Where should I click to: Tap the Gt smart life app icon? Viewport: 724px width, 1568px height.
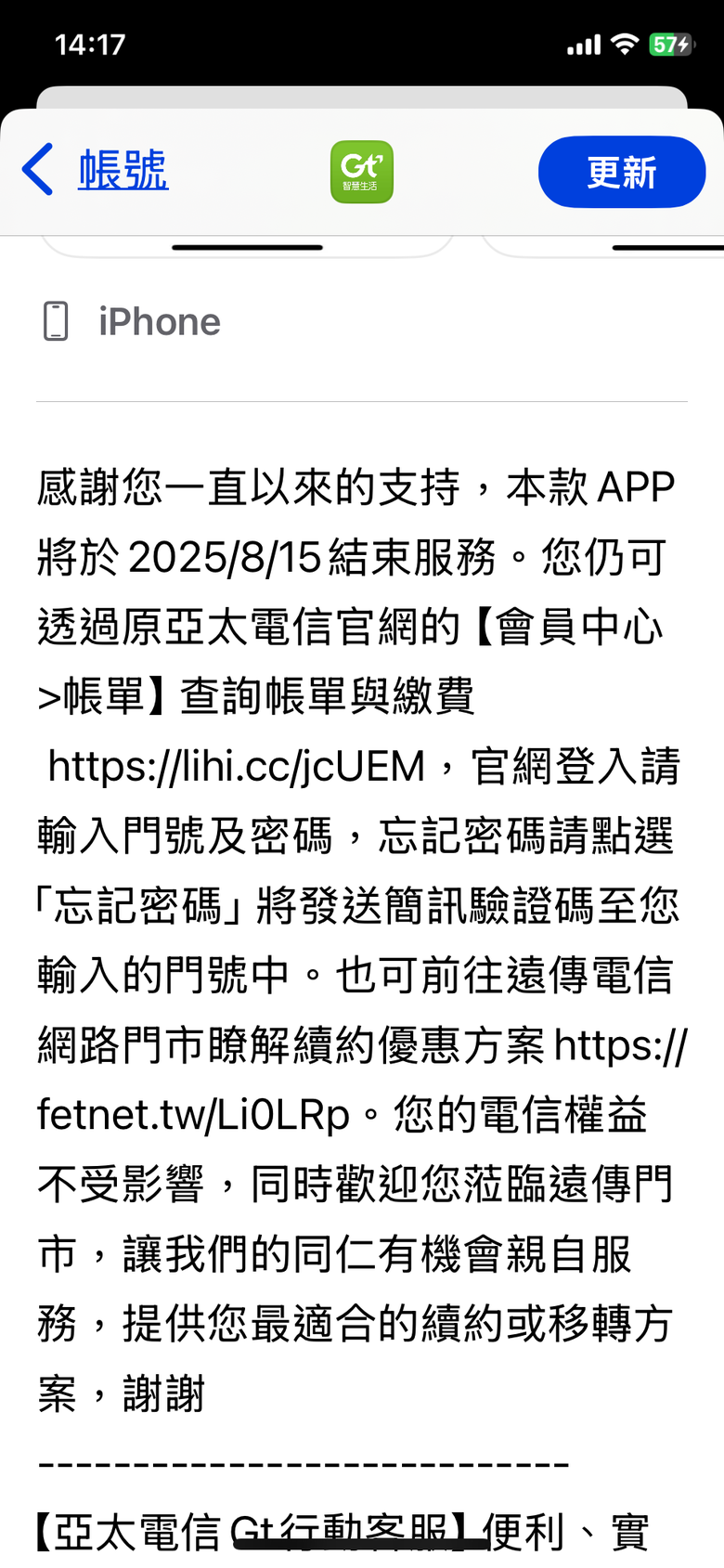(x=361, y=171)
